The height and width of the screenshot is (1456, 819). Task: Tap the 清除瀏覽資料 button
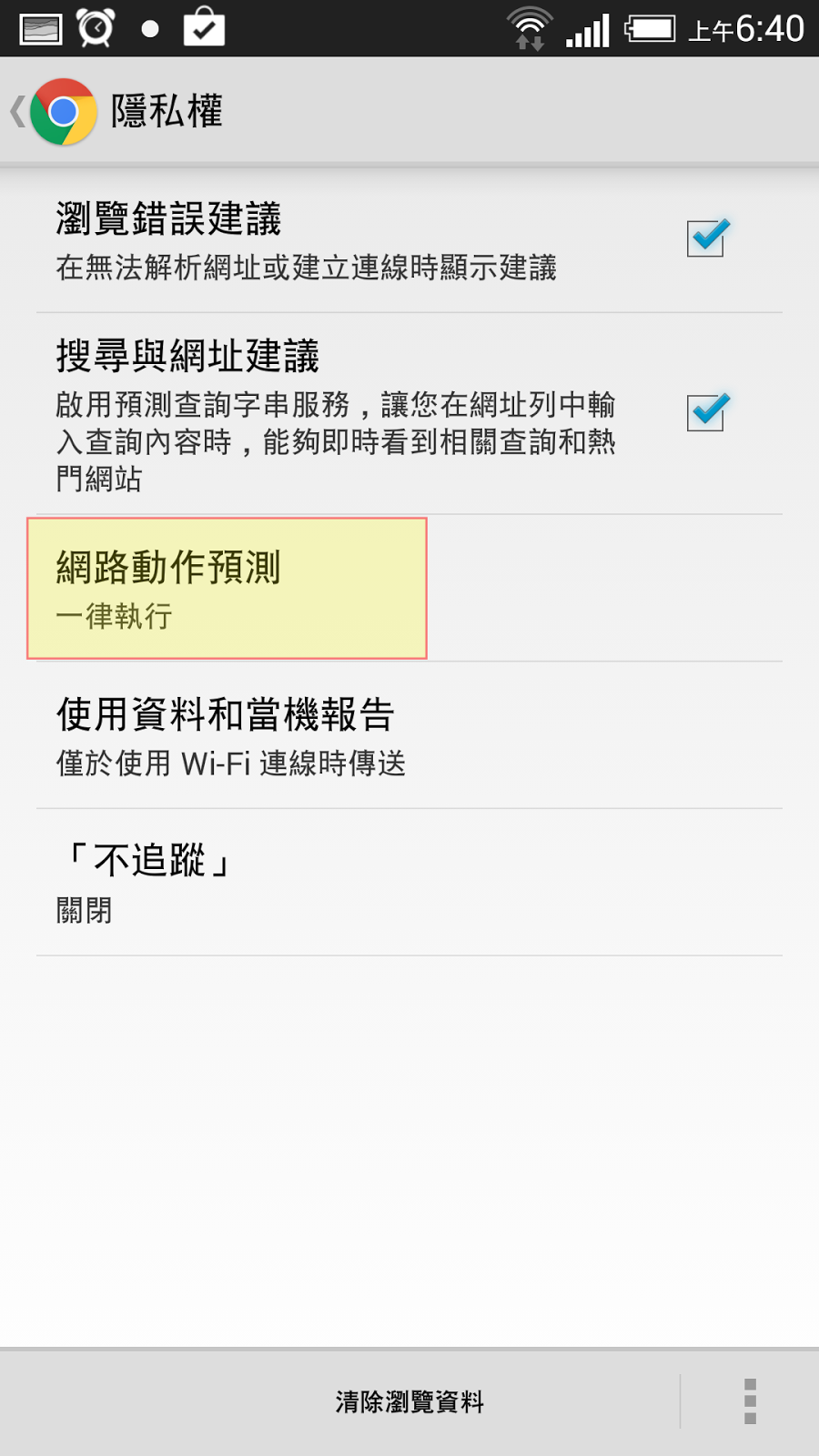coord(409,1401)
